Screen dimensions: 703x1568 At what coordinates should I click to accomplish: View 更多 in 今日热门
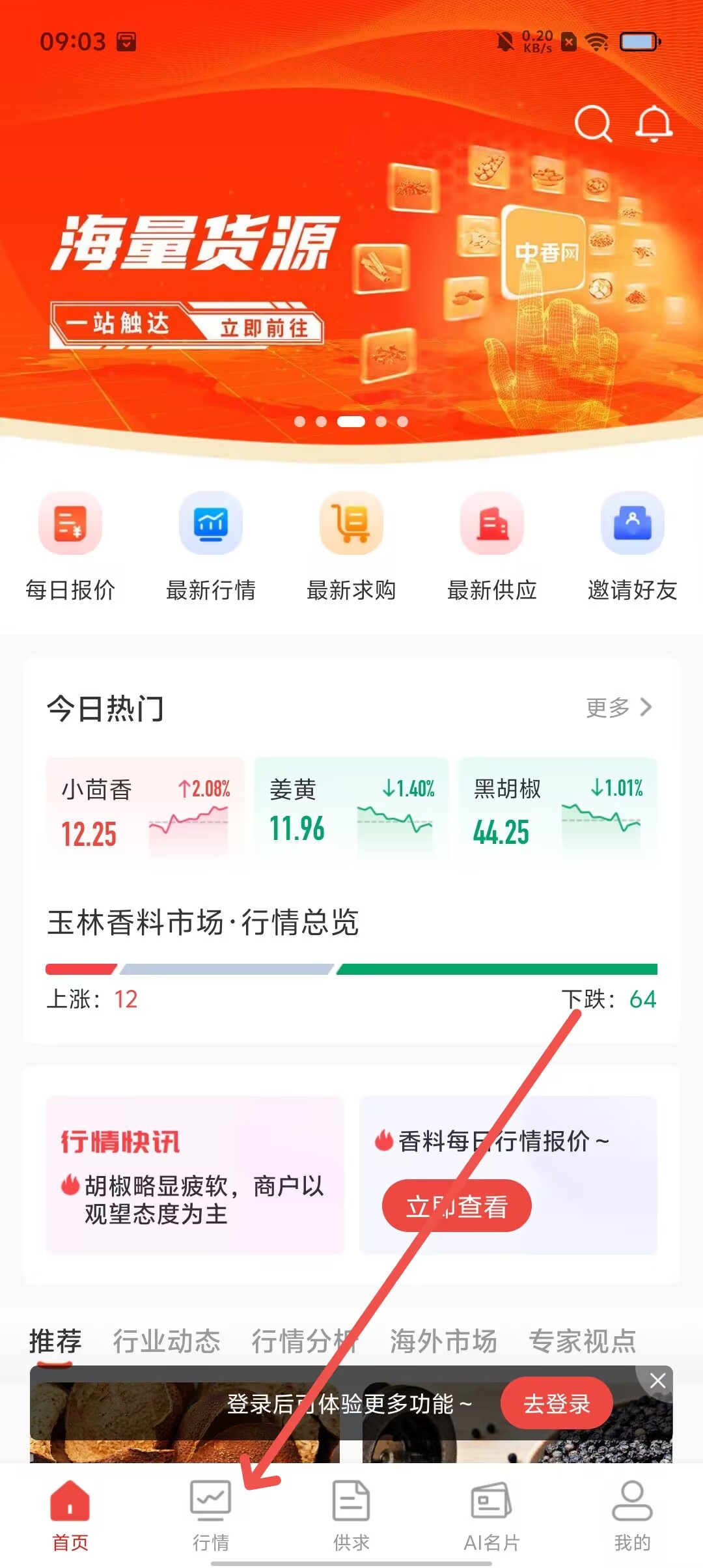pyautogui.click(x=618, y=707)
